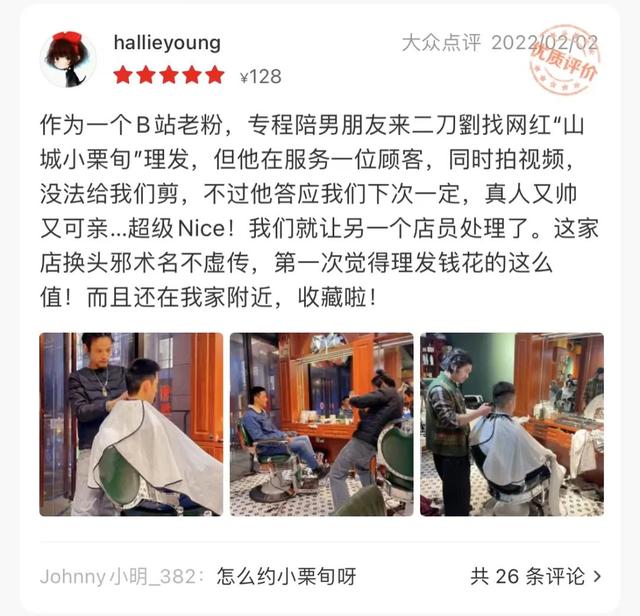Open Johnny小明_382's comment
640x616 pixels.
point(198,577)
